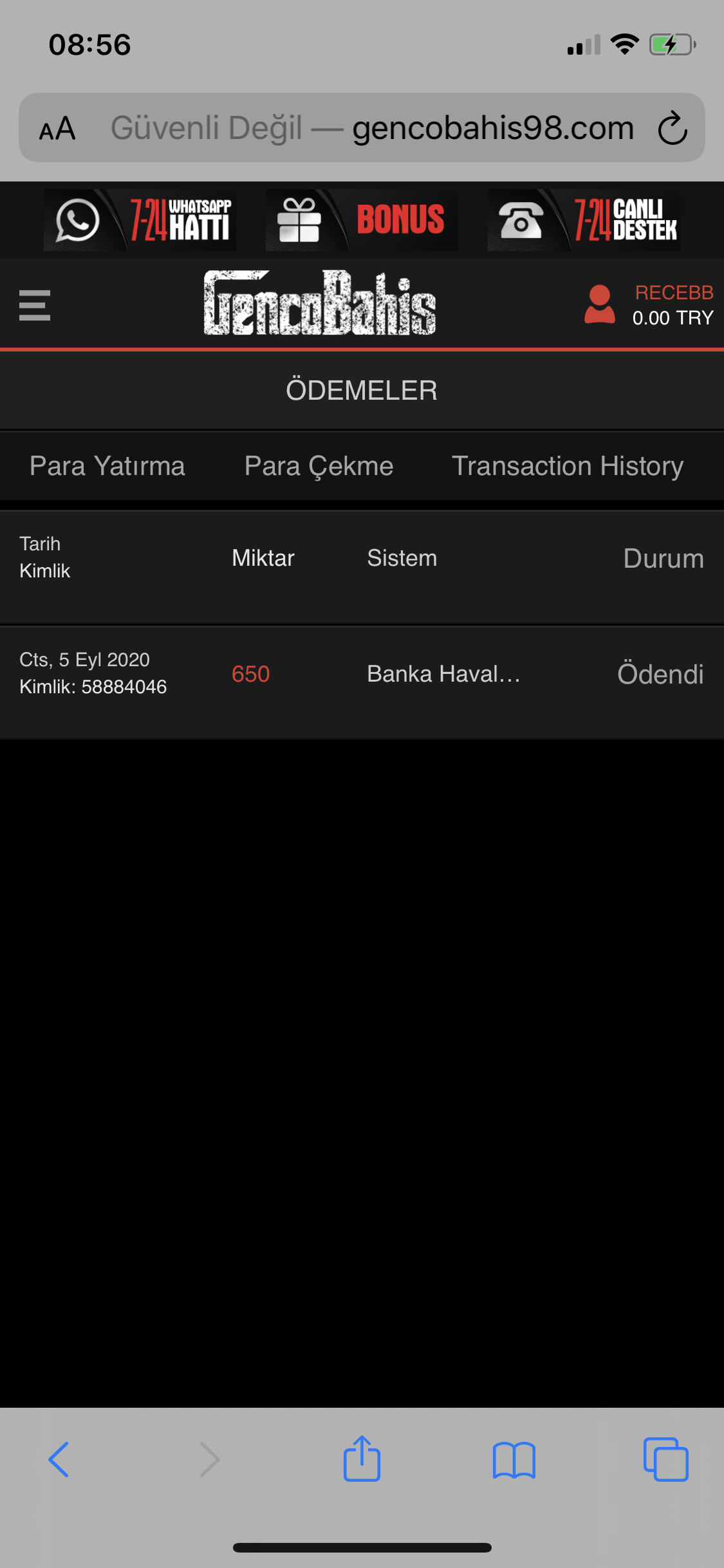The height and width of the screenshot is (1568, 724).
Task: Switch to the Para Çekme tab
Action: click(x=319, y=466)
